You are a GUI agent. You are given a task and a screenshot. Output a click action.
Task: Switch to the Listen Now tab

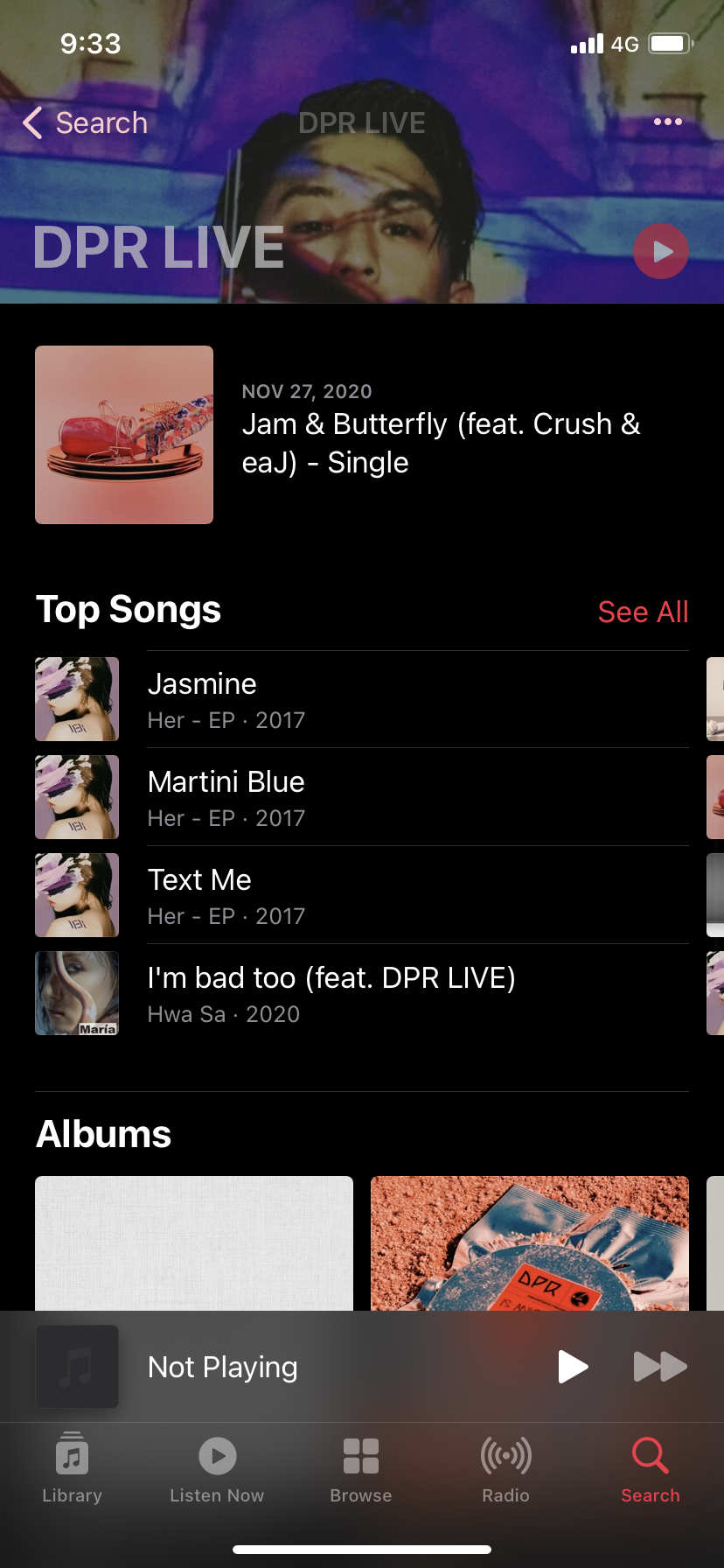[x=217, y=1468]
